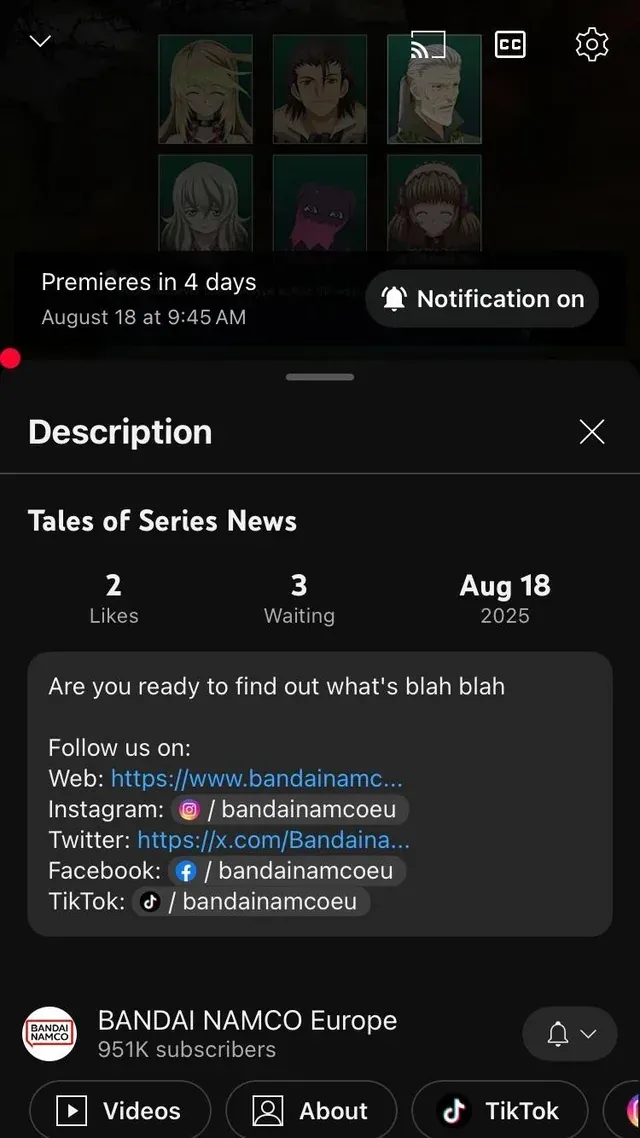Tap the TikTok chip
The height and width of the screenshot is (1138, 640).
(499, 1110)
